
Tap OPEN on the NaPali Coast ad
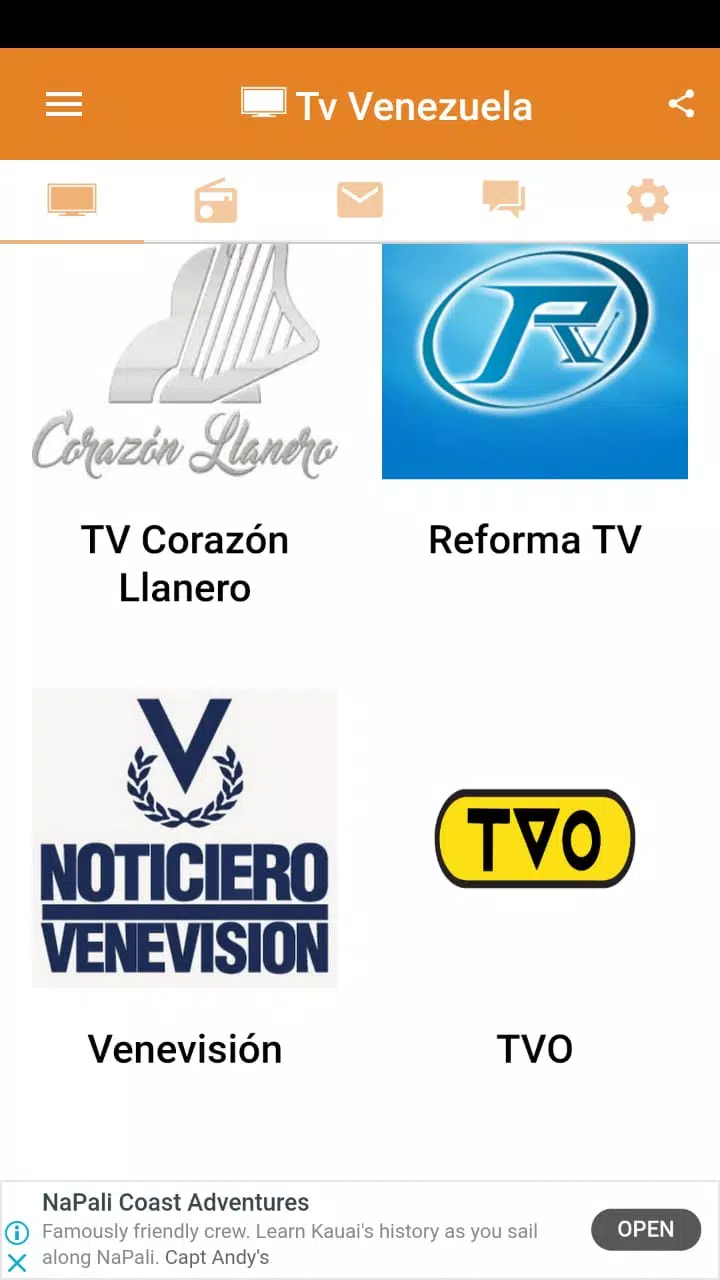(646, 1229)
